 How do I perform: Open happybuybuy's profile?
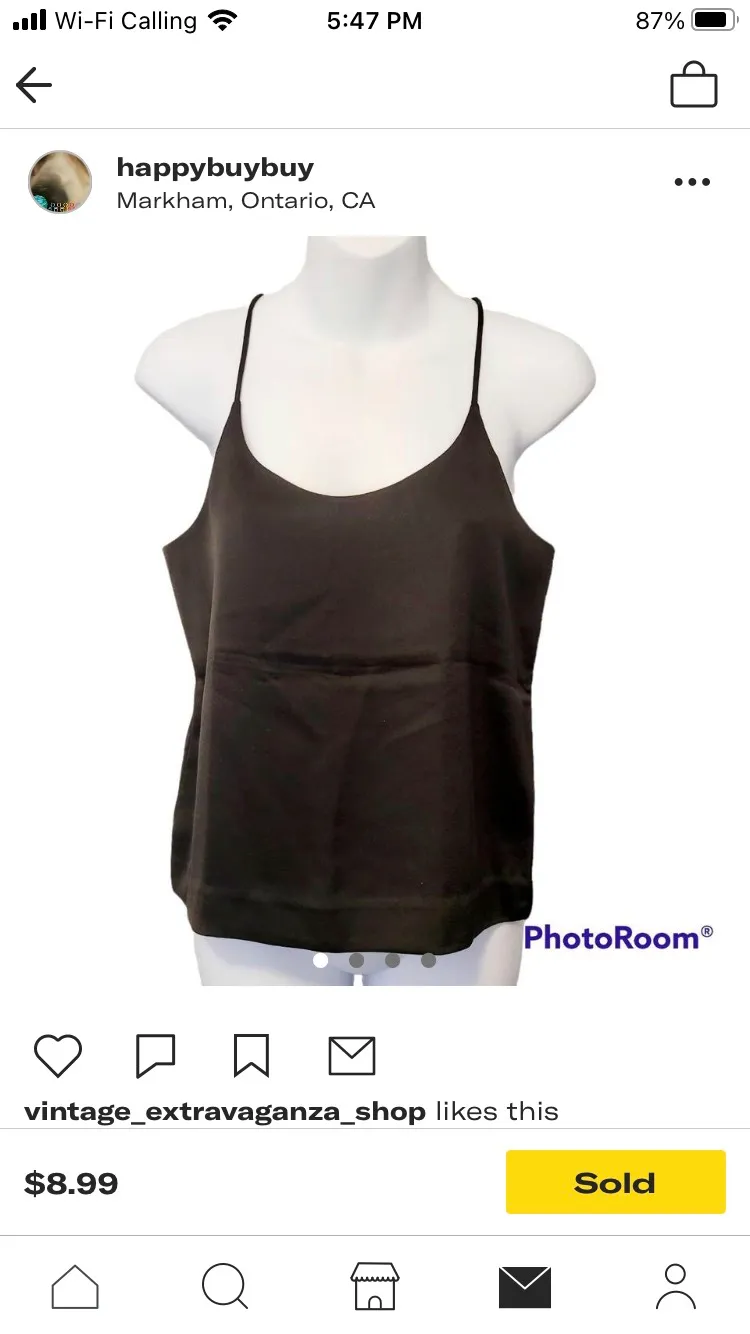click(215, 168)
